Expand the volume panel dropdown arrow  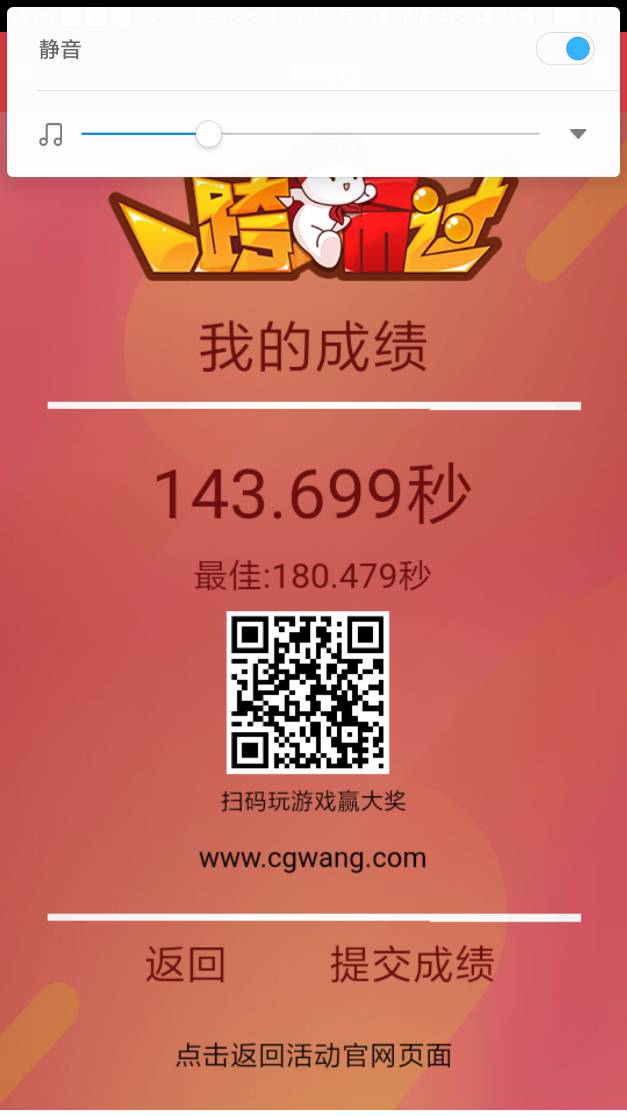(x=577, y=134)
